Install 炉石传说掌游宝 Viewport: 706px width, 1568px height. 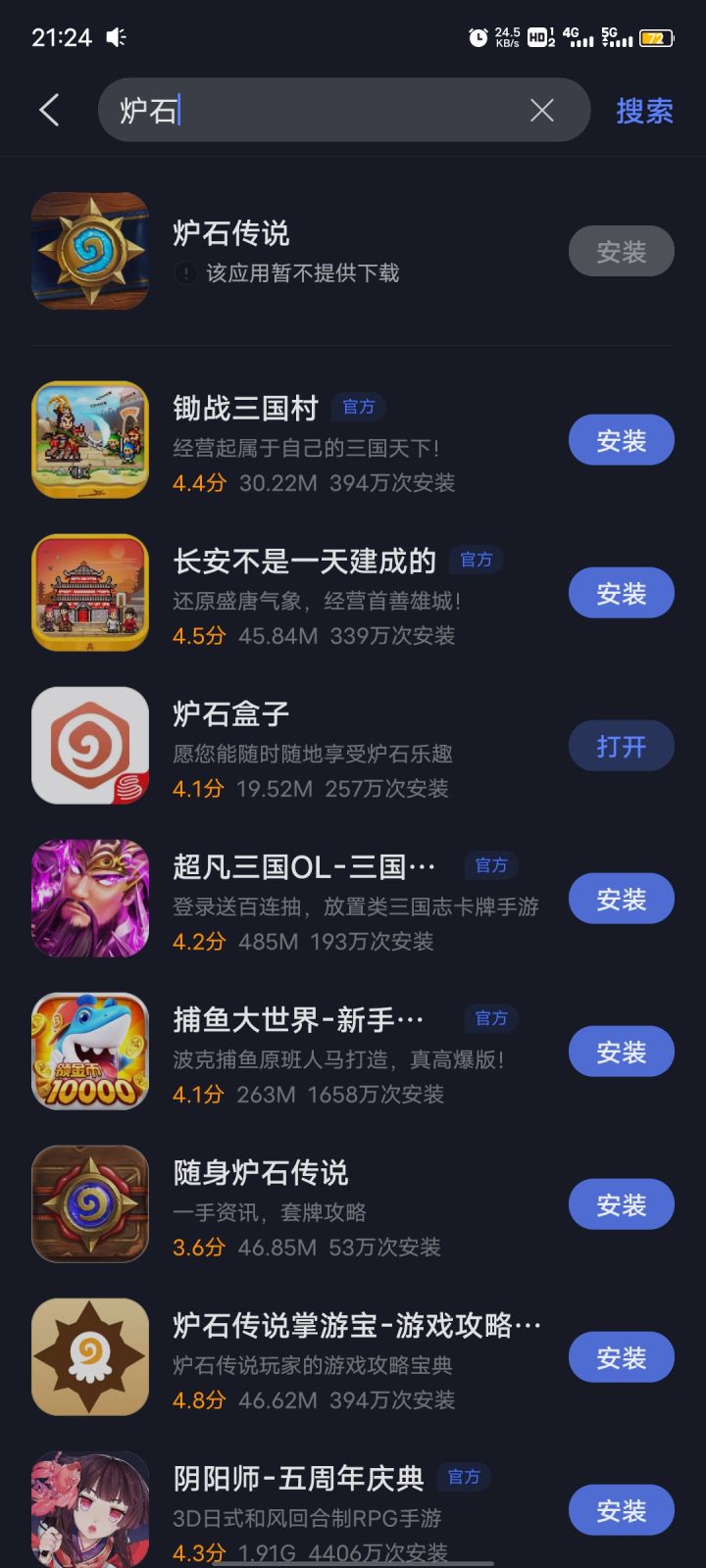coord(622,1357)
